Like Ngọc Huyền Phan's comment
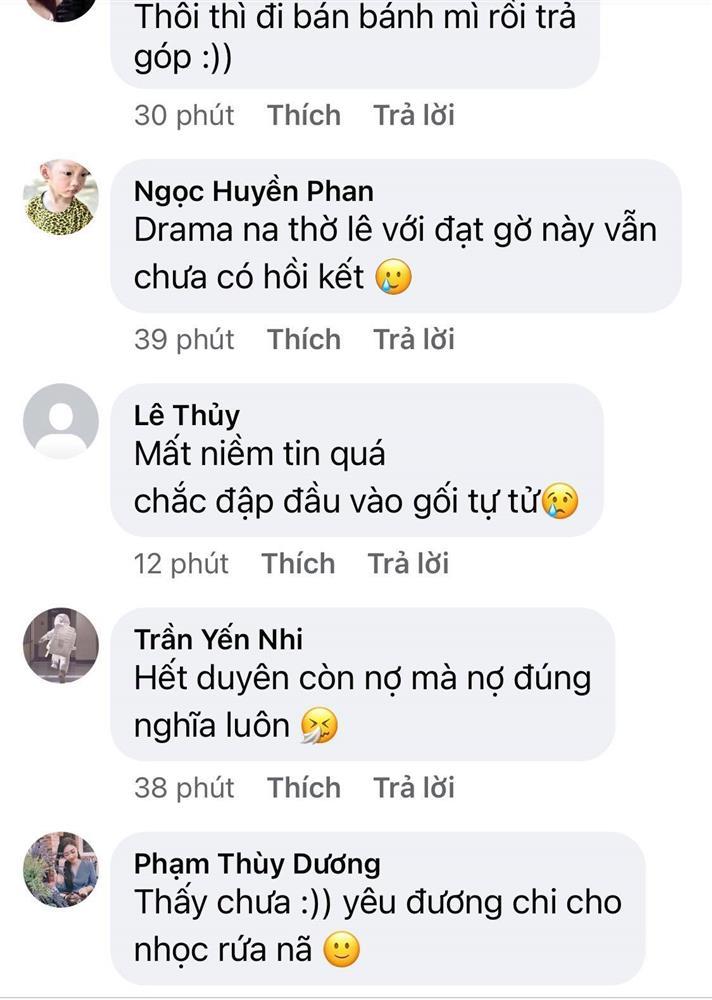The height and width of the screenshot is (1000, 712). (x=304, y=340)
